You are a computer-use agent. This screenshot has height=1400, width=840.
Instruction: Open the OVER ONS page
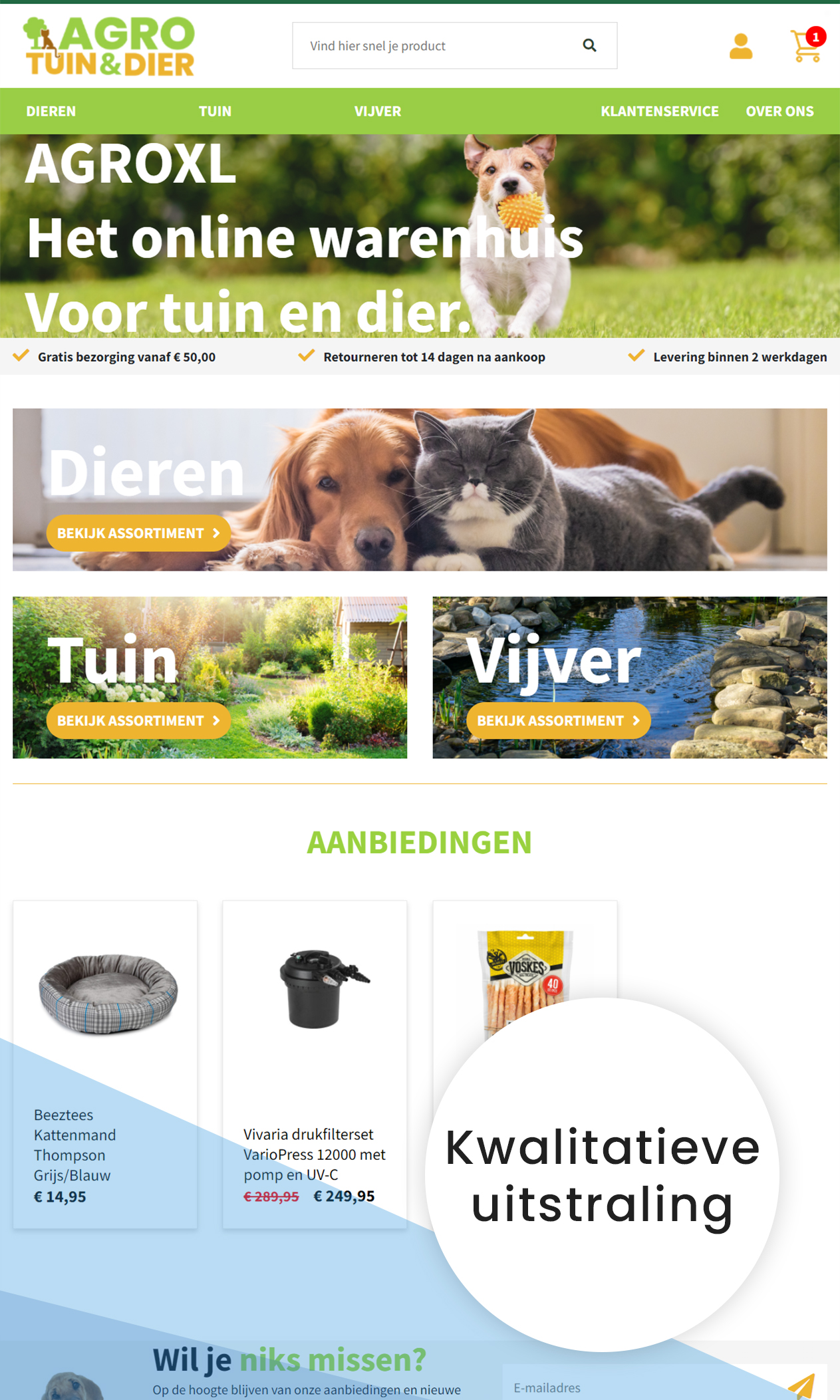779,112
